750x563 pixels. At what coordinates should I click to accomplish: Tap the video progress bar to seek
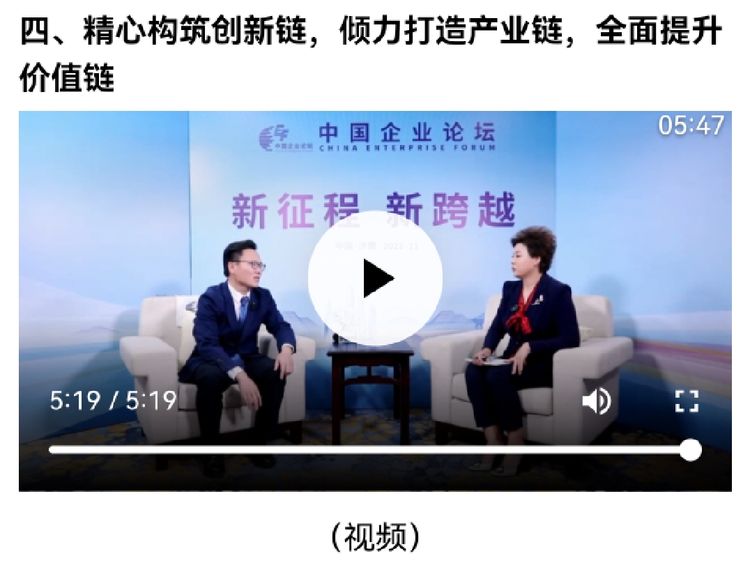click(x=370, y=450)
